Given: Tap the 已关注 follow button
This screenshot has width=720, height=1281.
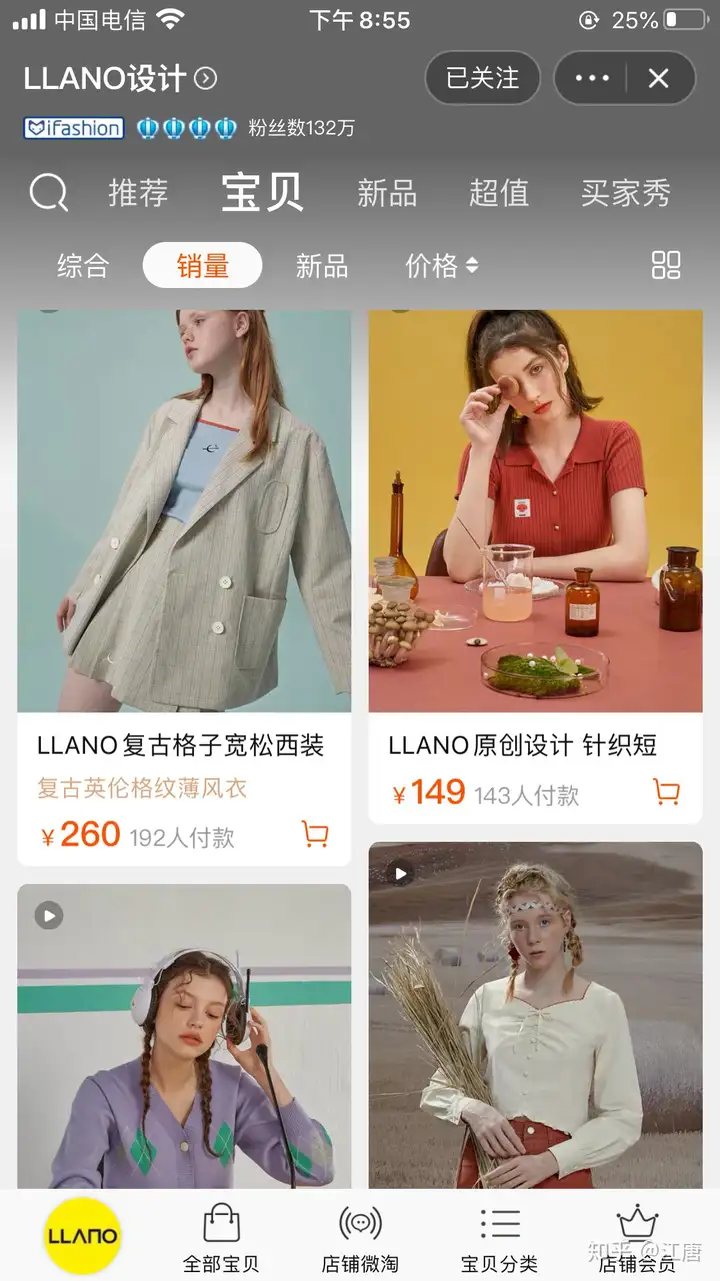Looking at the screenshot, I should click(482, 78).
